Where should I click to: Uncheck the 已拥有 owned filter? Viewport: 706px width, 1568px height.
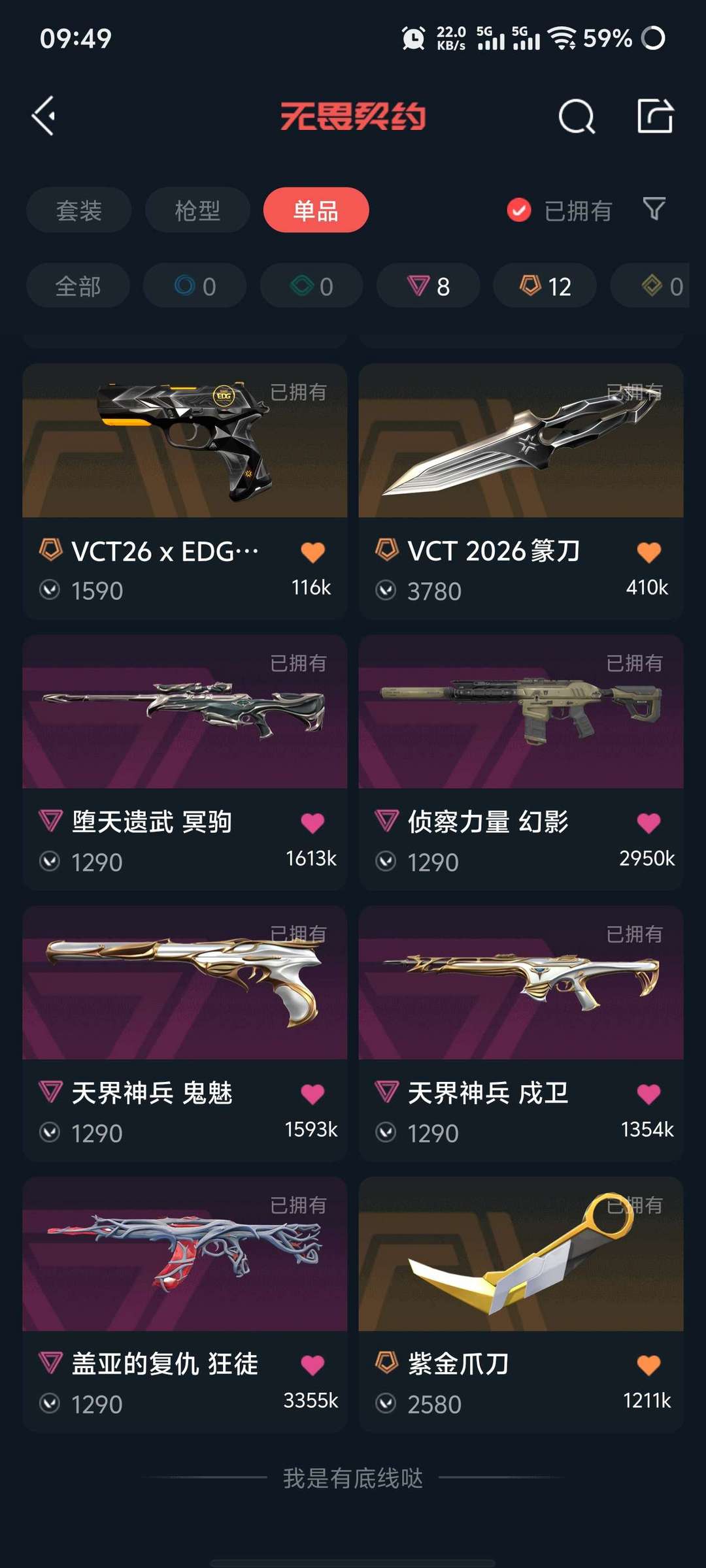click(560, 210)
